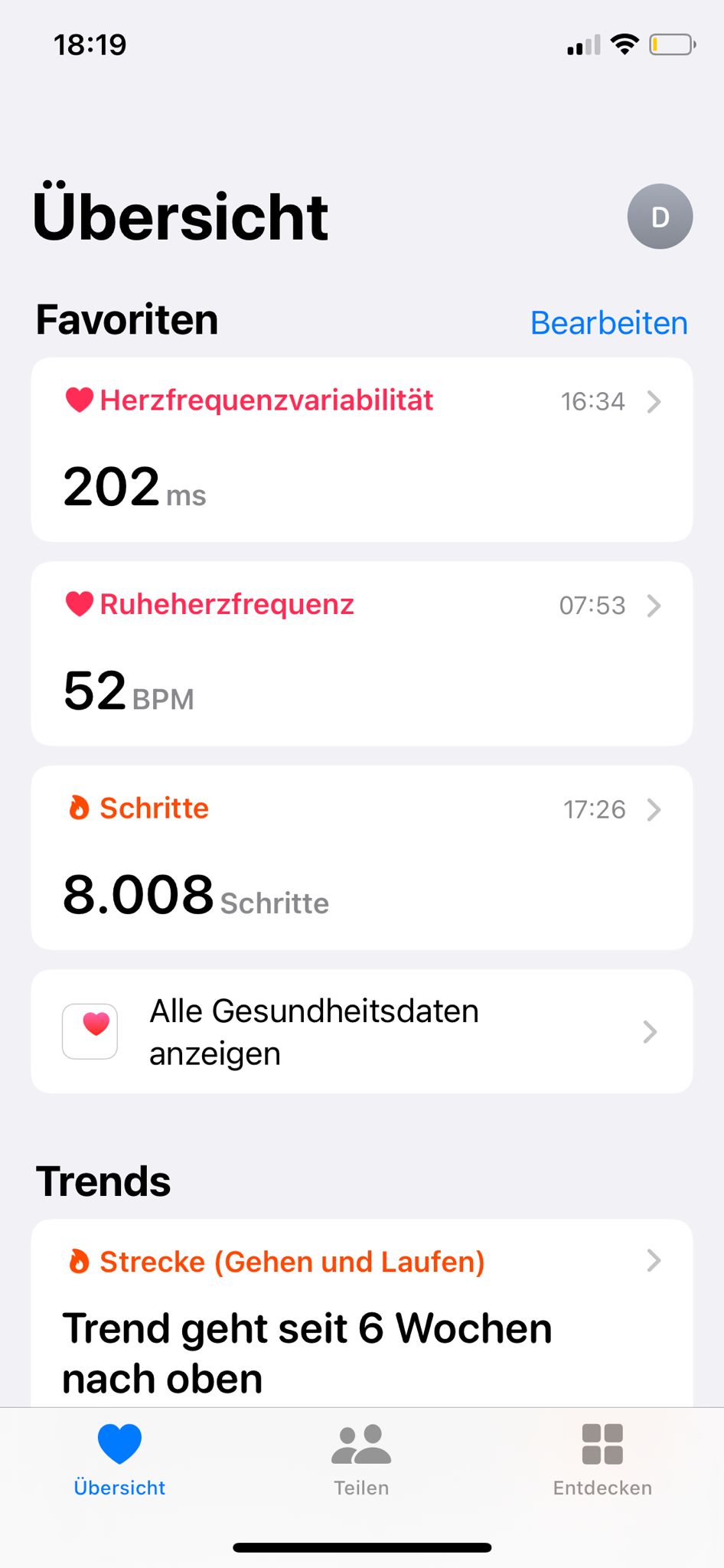Open the Schritte step count card
Viewport: 724px width, 1568px height.
(361, 857)
